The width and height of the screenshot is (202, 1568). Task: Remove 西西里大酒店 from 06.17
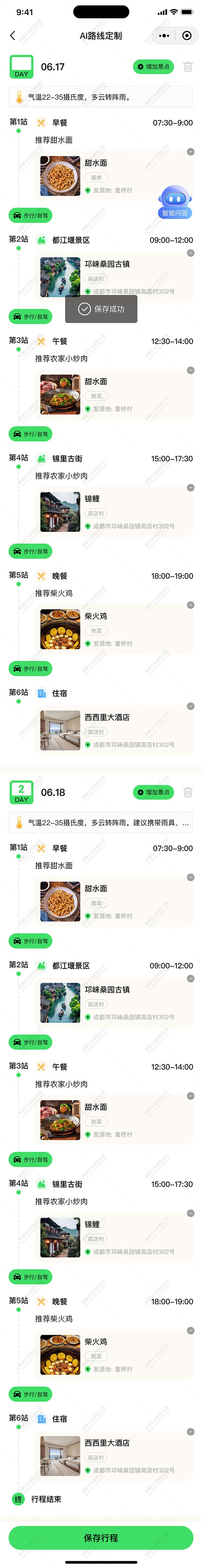pos(190,706)
